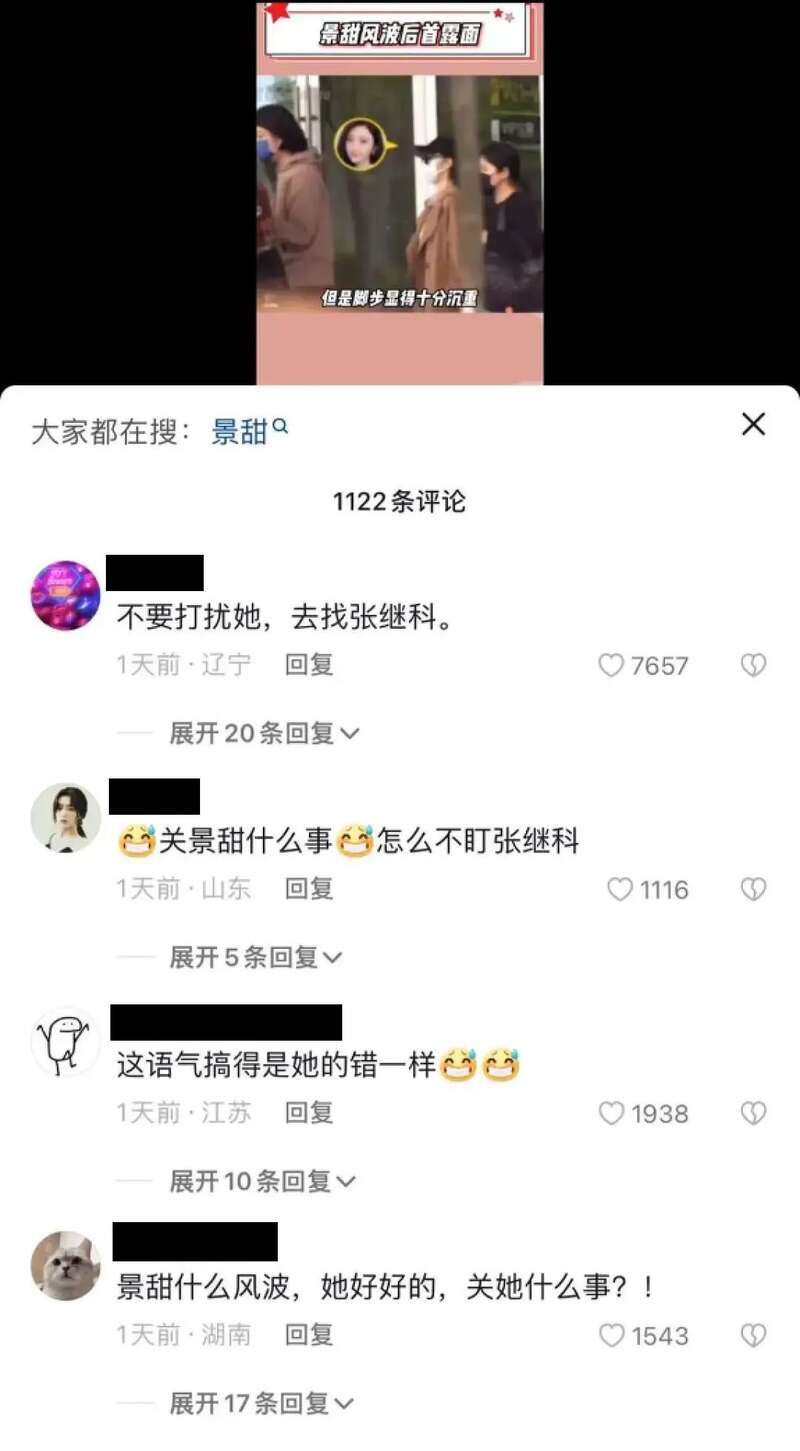Reply to the comment from 江苏
800x1451 pixels.
coord(309,1113)
